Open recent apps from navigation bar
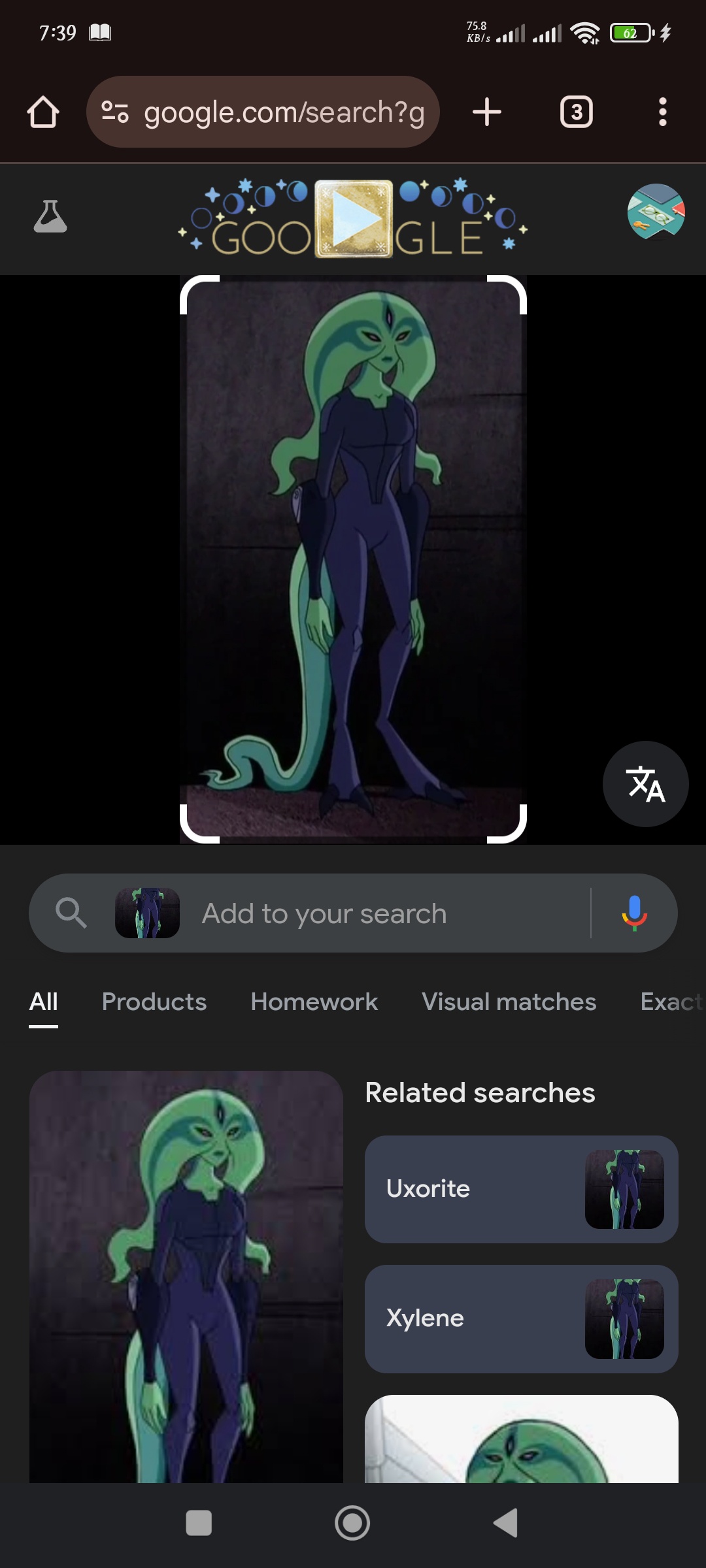Image resolution: width=706 pixels, height=1568 pixels. click(x=199, y=1523)
